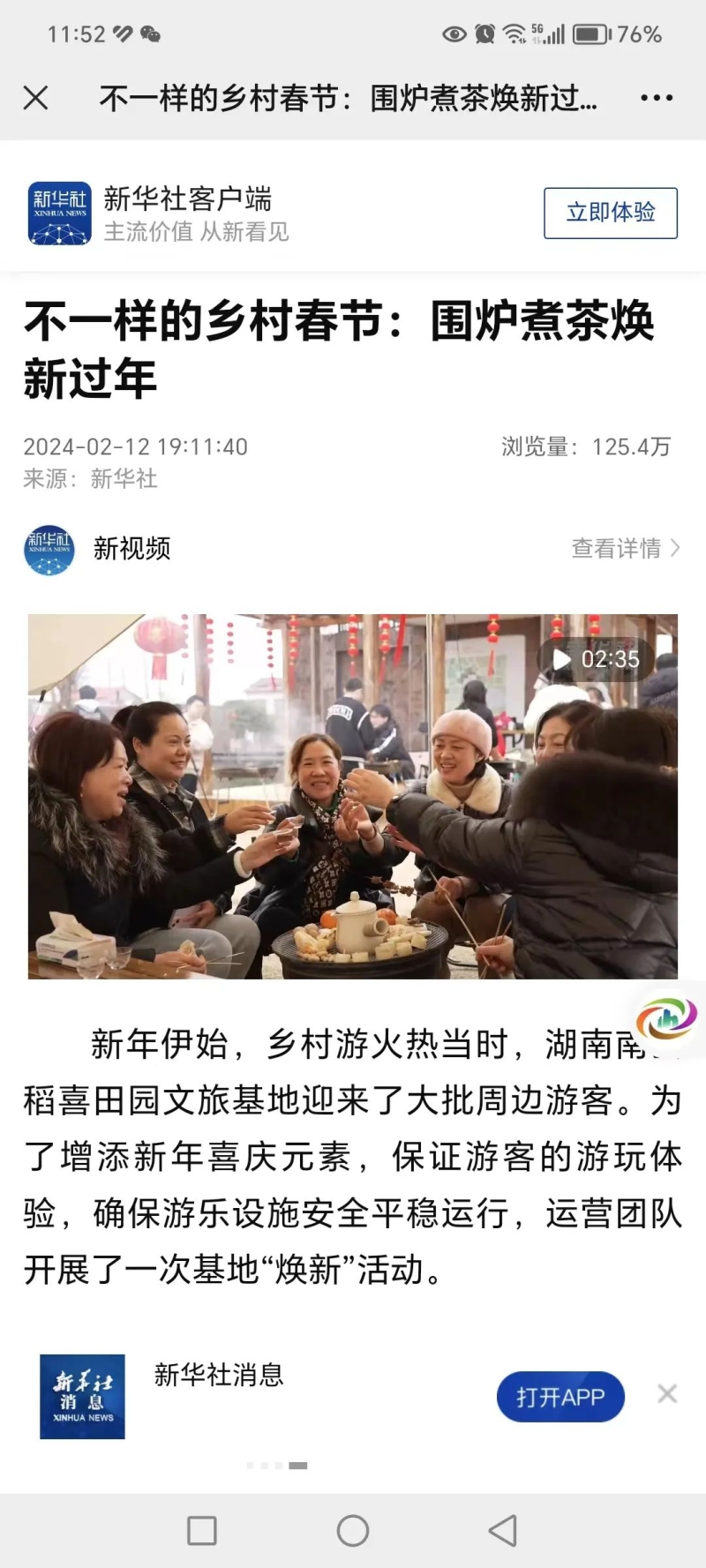The height and width of the screenshot is (1568, 706).
Task: Close the article page with the X
Action: [35, 98]
